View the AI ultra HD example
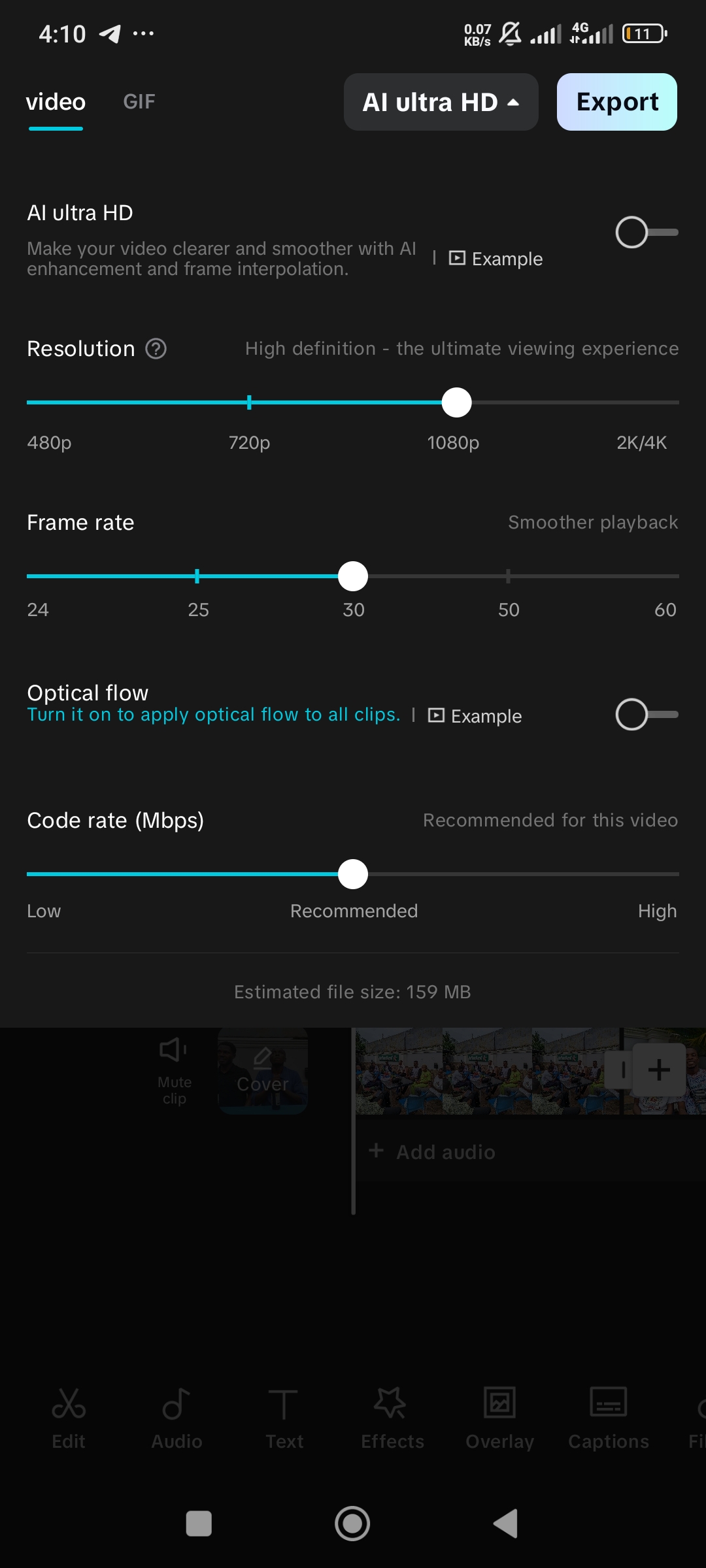The width and height of the screenshot is (706, 1568). tap(496, 259)
